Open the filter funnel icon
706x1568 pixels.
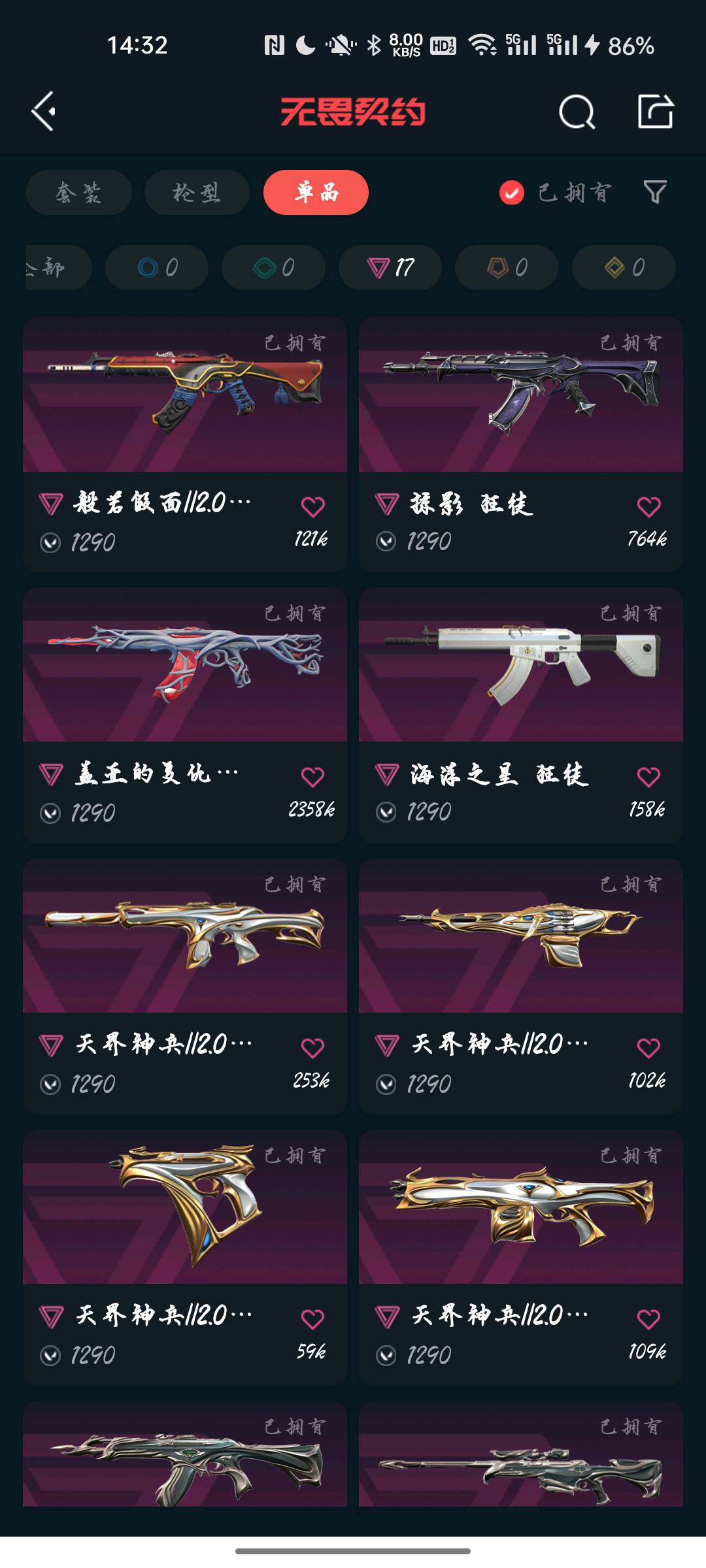pos(655,192)
